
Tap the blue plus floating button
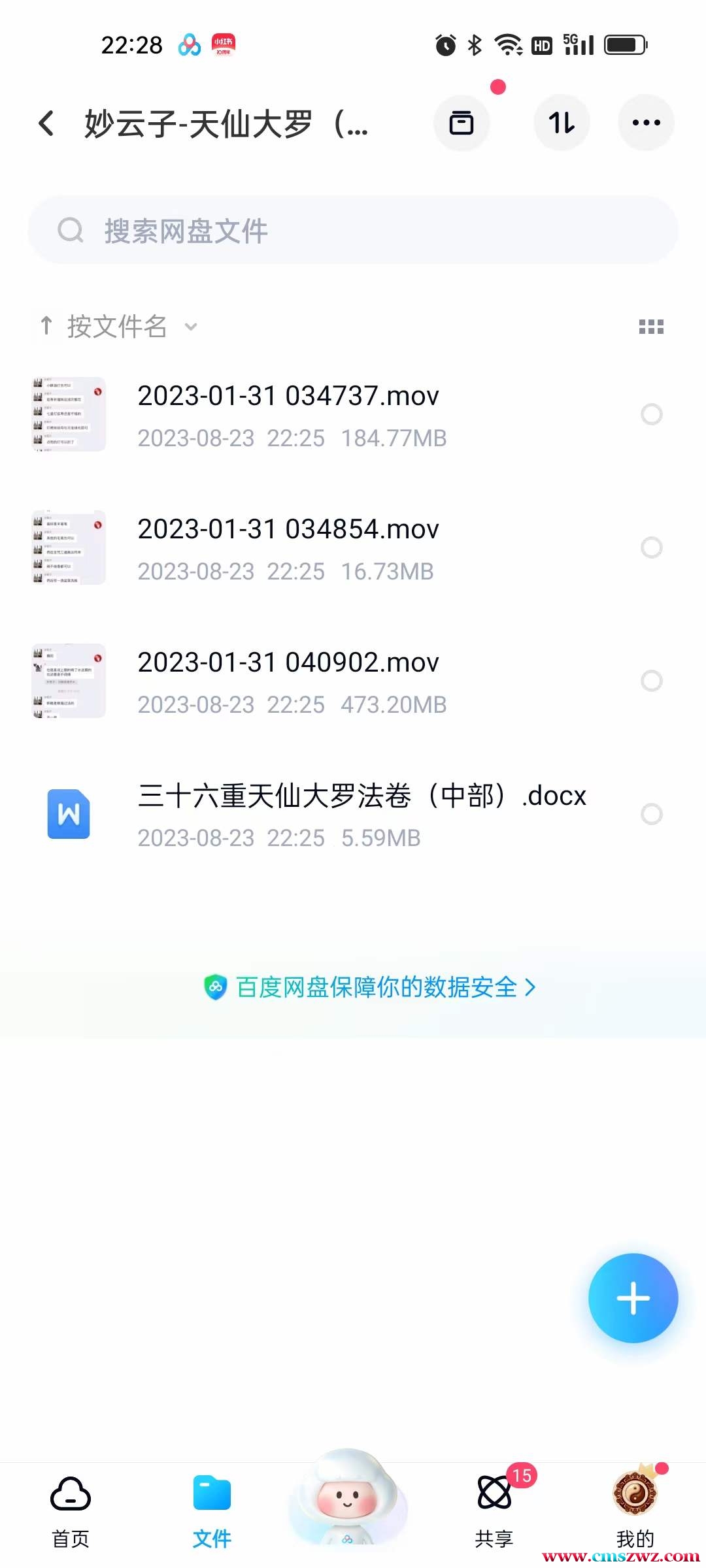(633, 1298)
